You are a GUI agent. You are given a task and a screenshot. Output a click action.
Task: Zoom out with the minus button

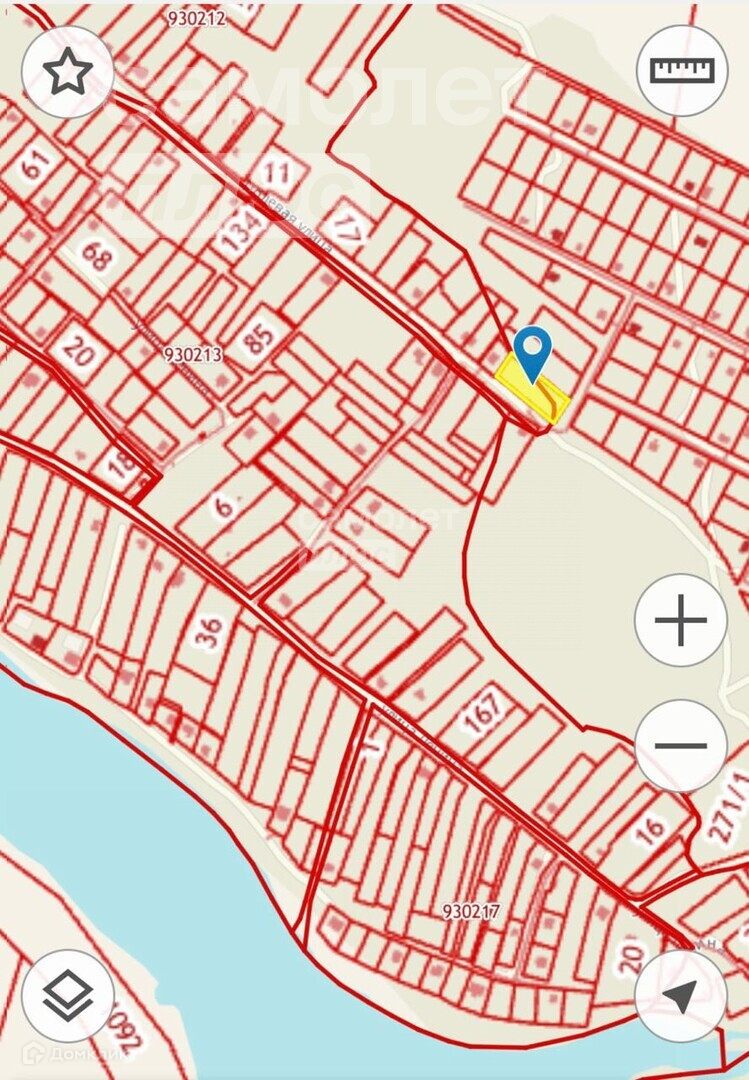tap(681, 746)
